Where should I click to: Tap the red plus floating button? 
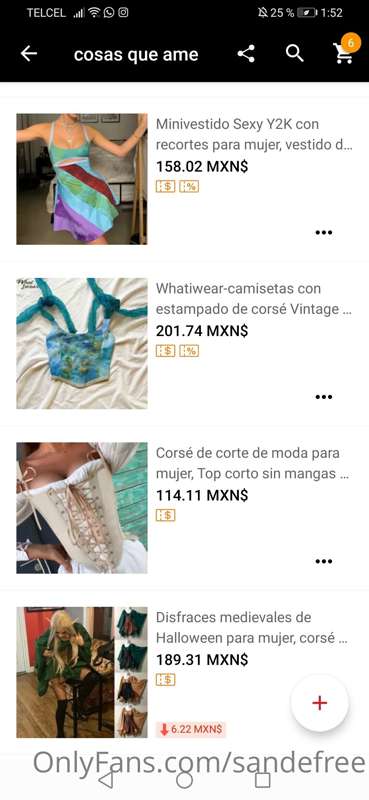point(319,703)
